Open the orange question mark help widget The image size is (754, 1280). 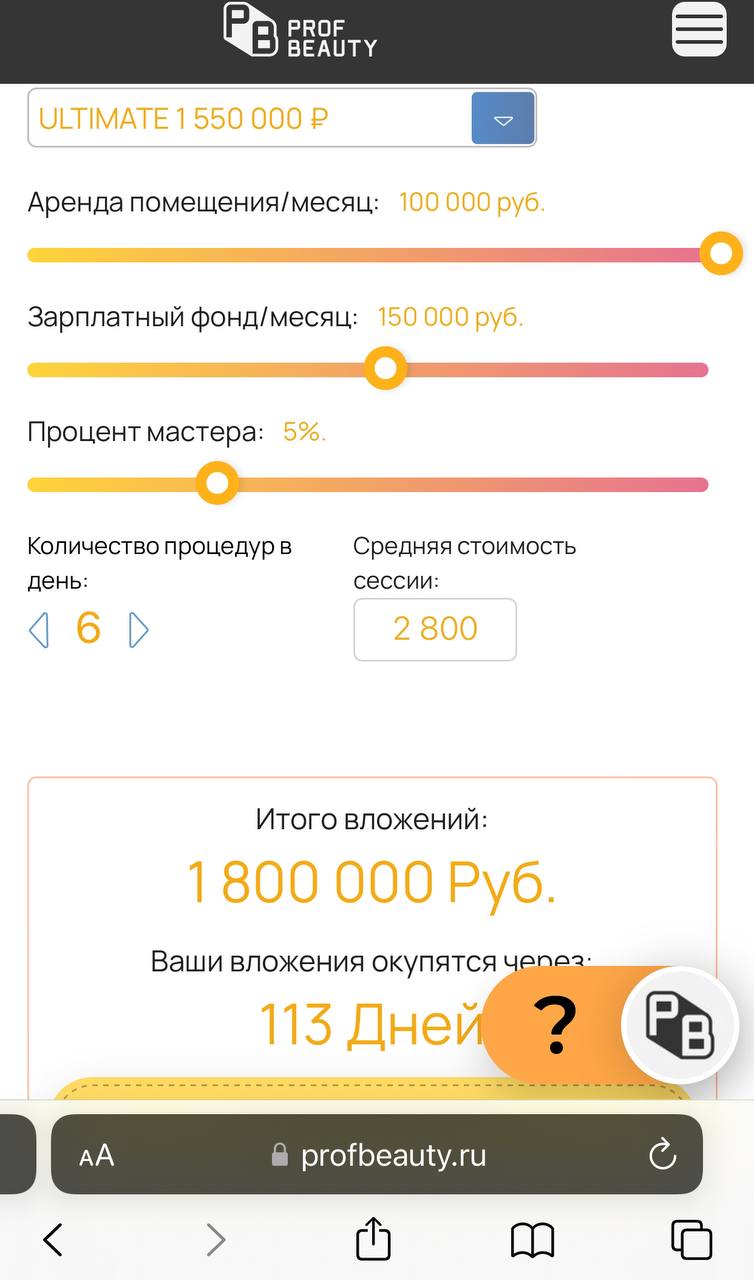coord(556,1024)
